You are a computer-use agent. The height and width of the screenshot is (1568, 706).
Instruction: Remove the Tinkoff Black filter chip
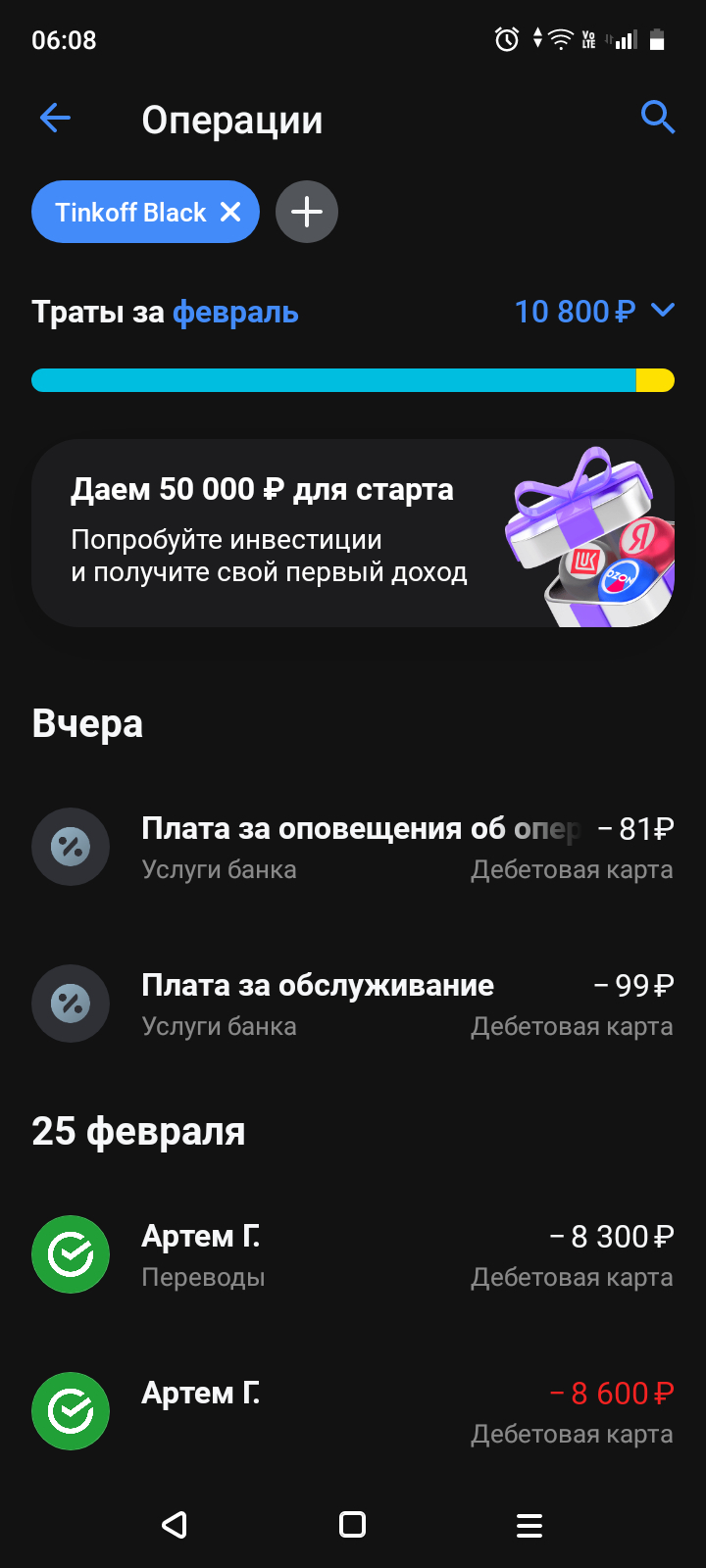pos(230,212)
